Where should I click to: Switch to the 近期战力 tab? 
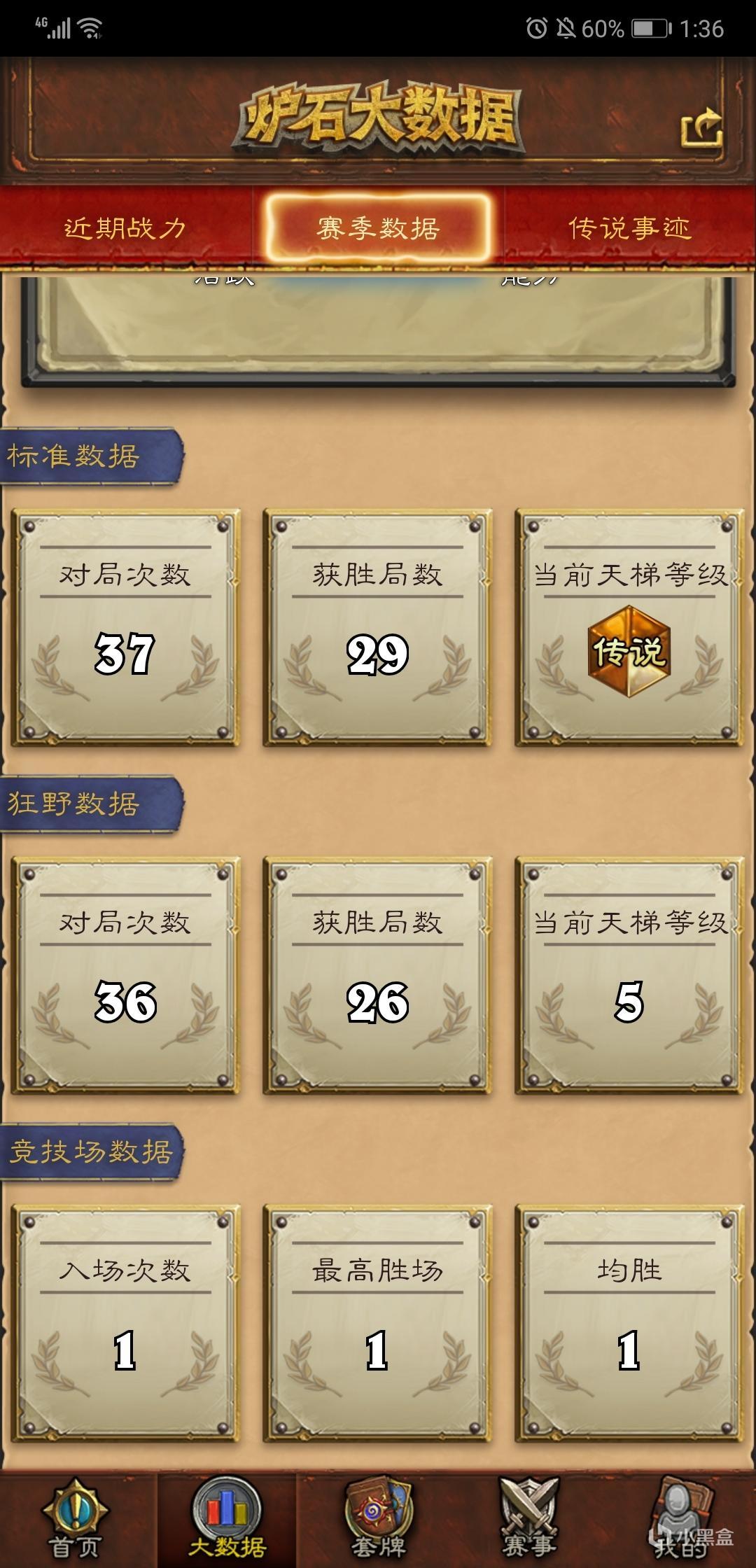click(125, 228)
